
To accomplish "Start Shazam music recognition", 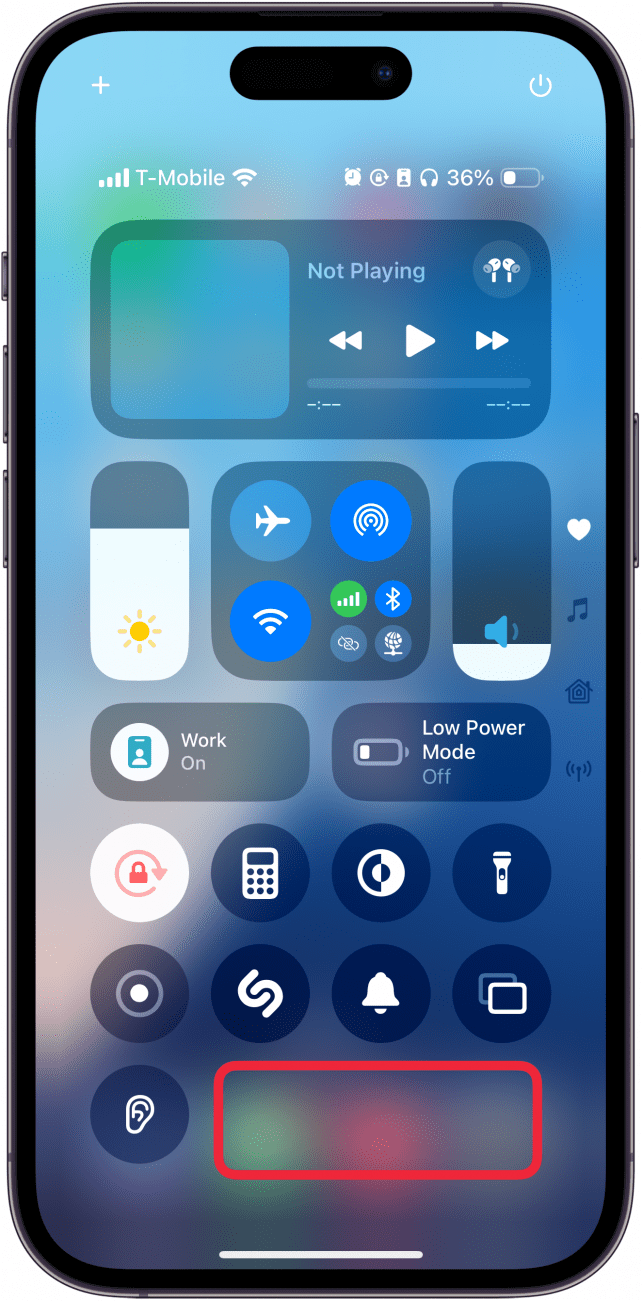I will click(260, 994).
